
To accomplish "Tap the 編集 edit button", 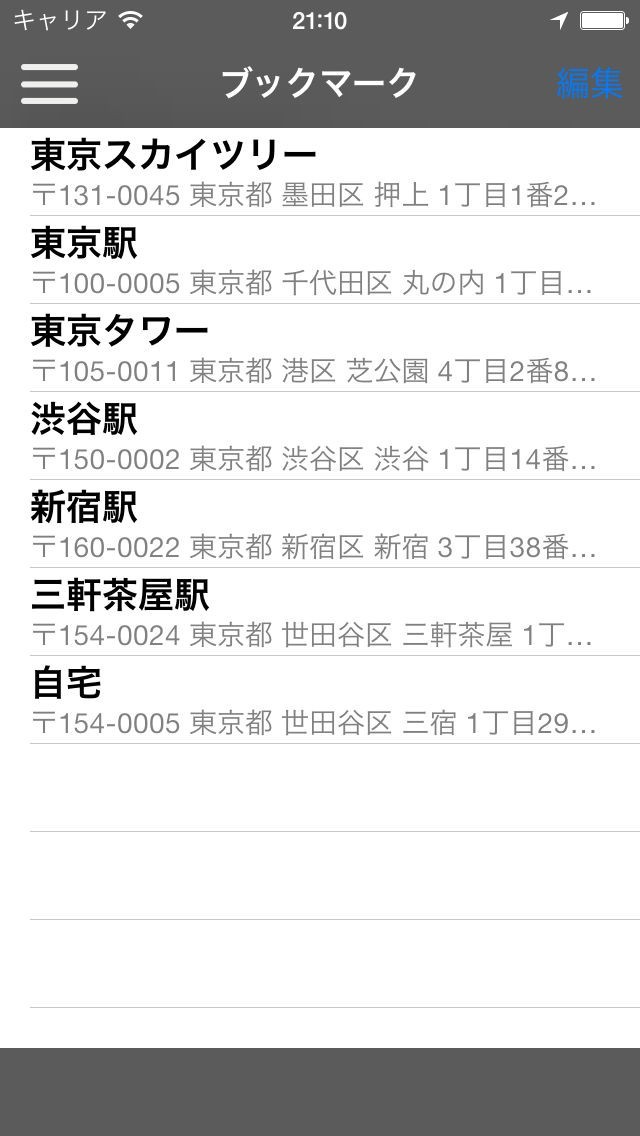I will pyautogui.click(x=589, y=84).
